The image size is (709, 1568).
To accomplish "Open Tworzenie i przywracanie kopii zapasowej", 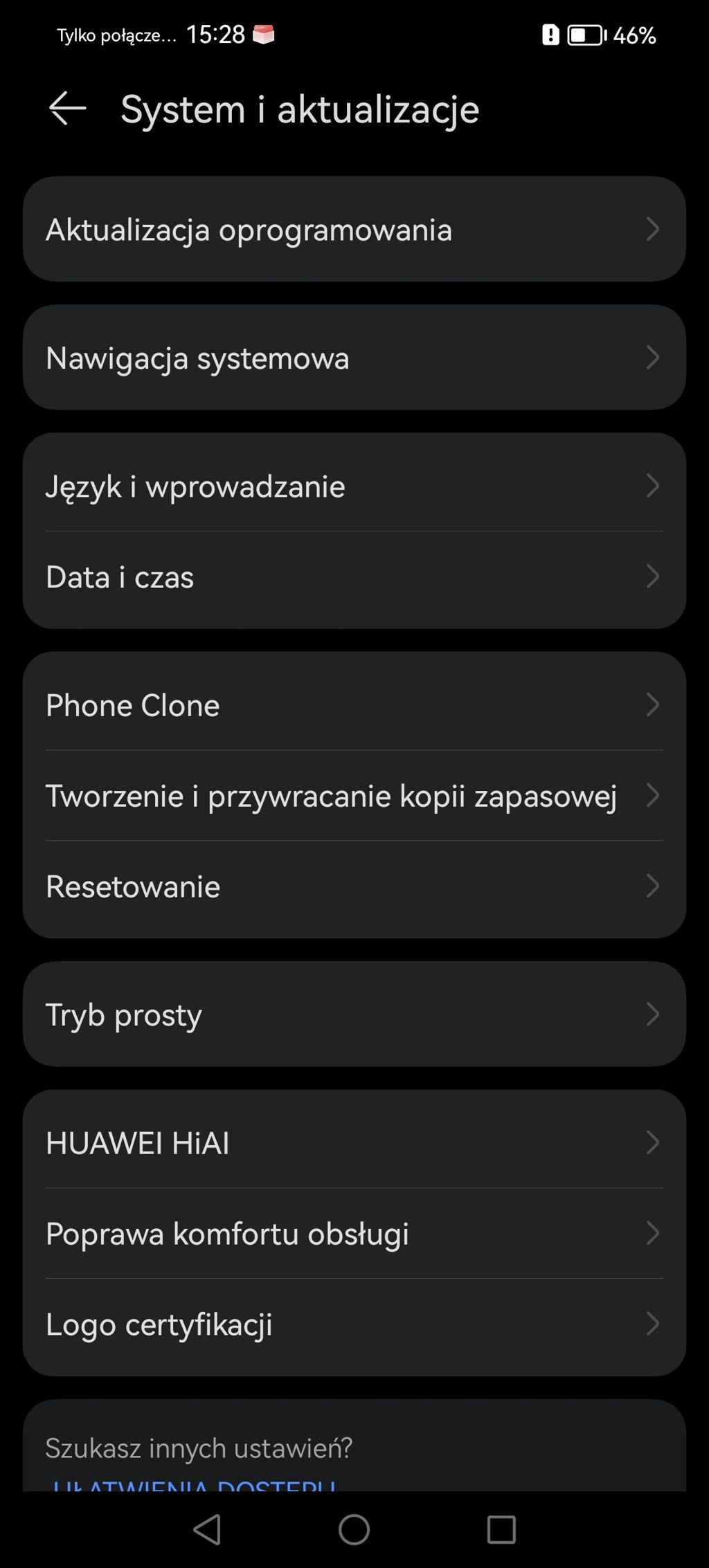I will tap(354, 796).
